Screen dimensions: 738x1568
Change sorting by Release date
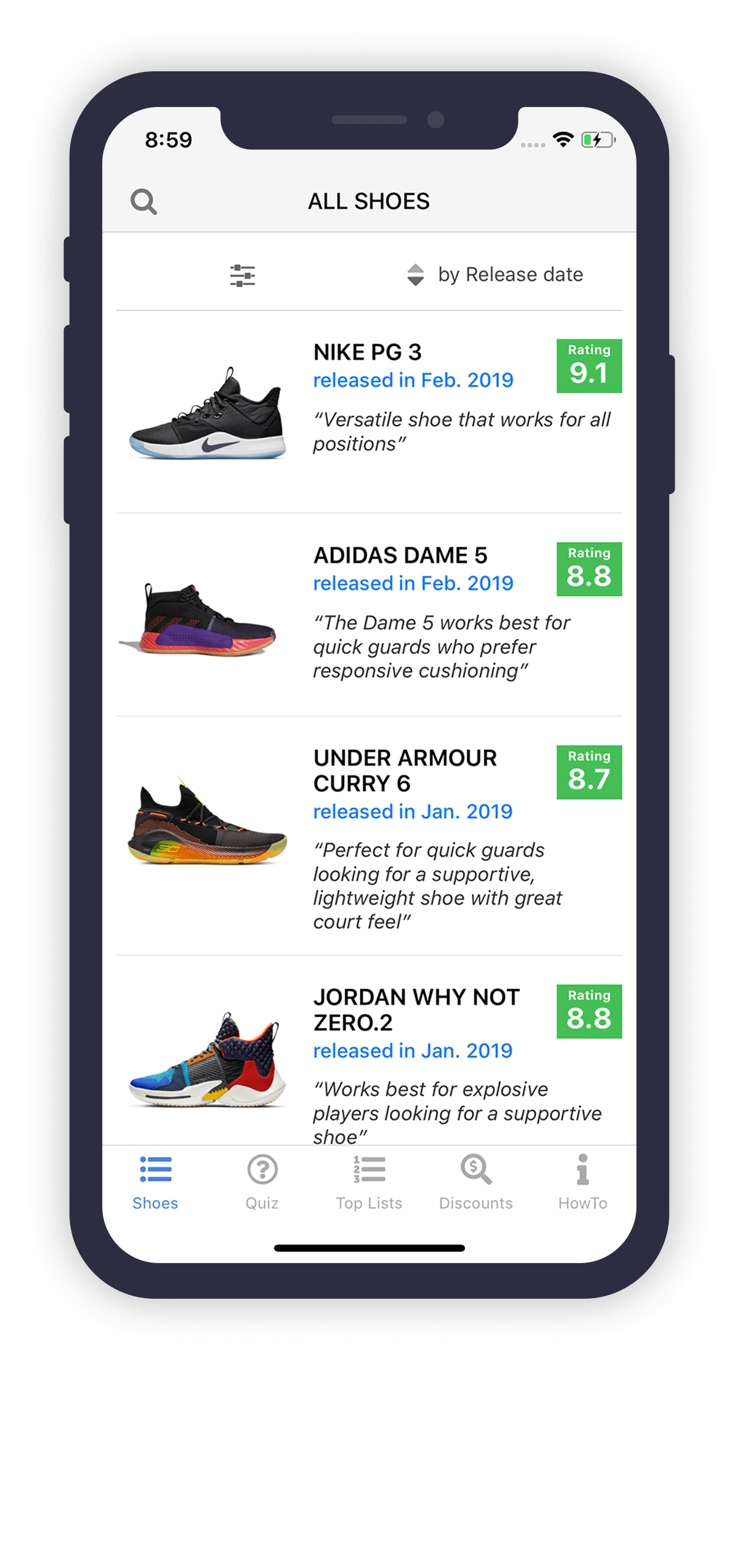click(496, 275)
